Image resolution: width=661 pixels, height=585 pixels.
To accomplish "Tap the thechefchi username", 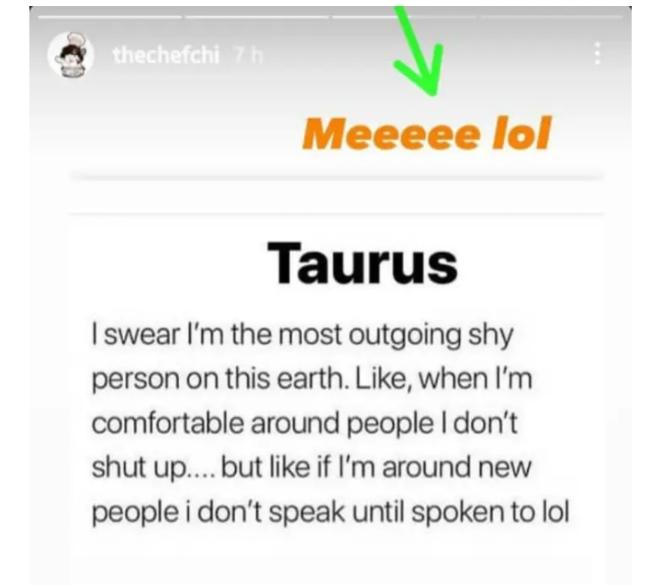I will click(165, 55).
